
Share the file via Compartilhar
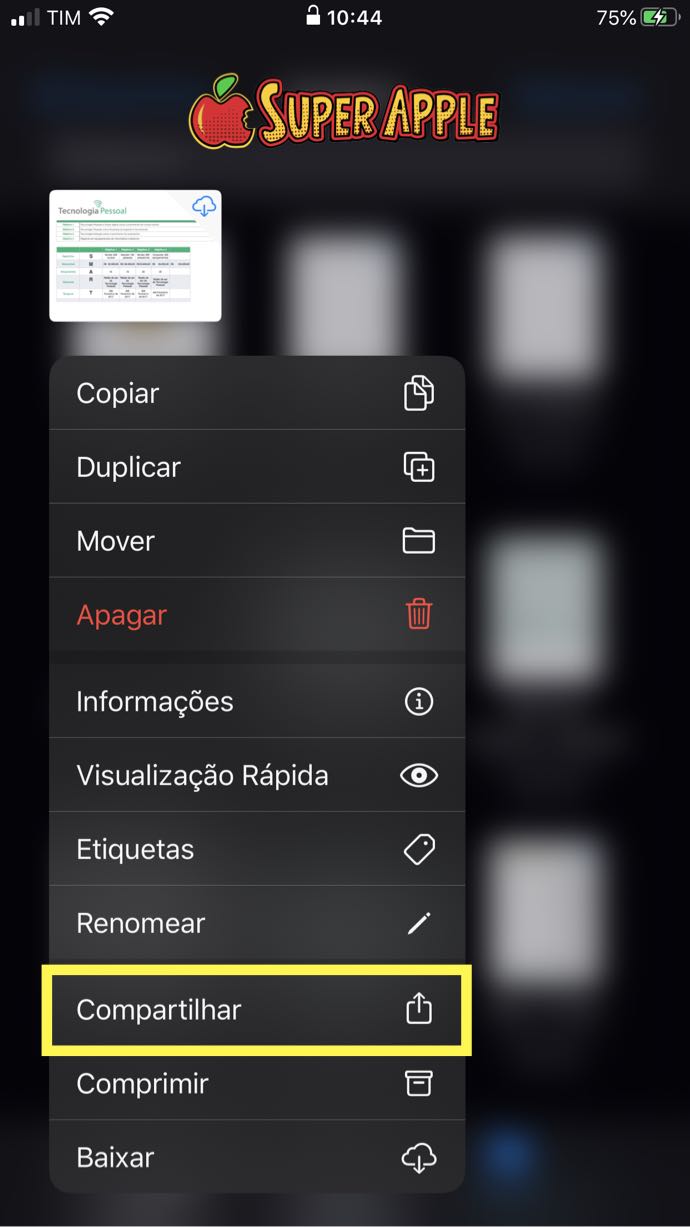[256, 1010]
